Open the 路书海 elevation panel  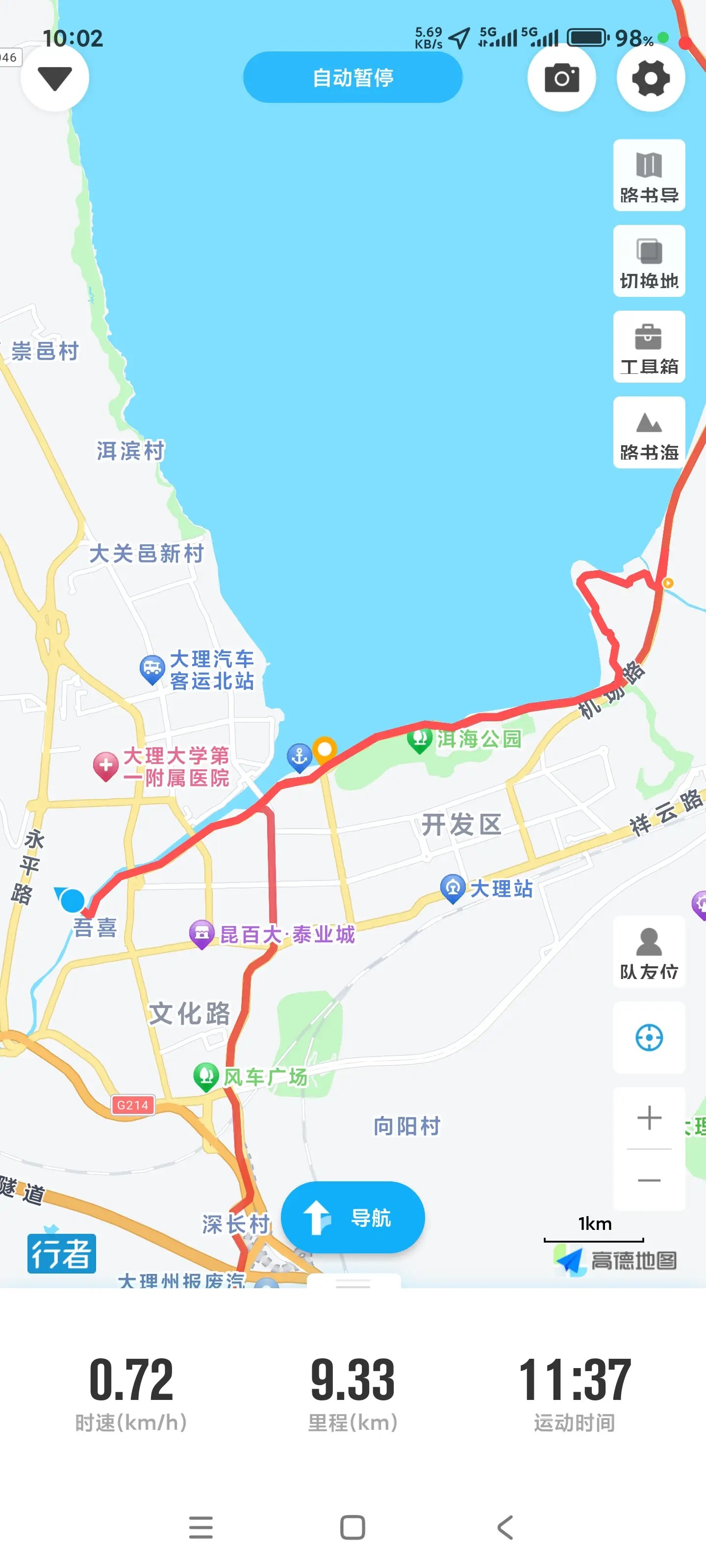pos(649,433)
